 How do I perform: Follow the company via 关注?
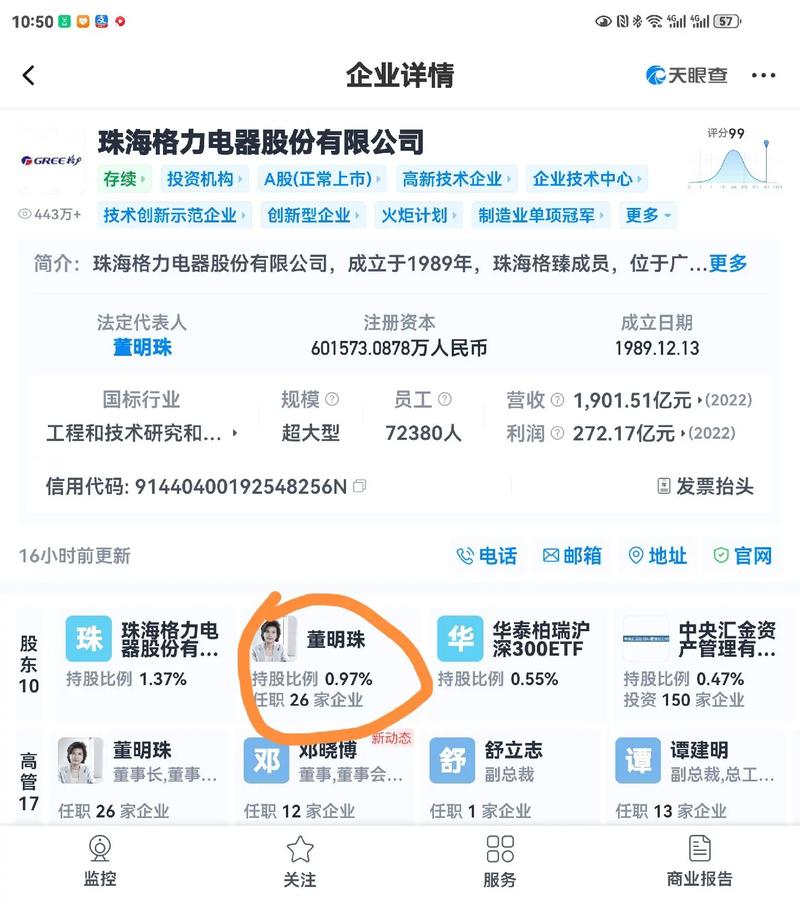click(x=300, y=861)
